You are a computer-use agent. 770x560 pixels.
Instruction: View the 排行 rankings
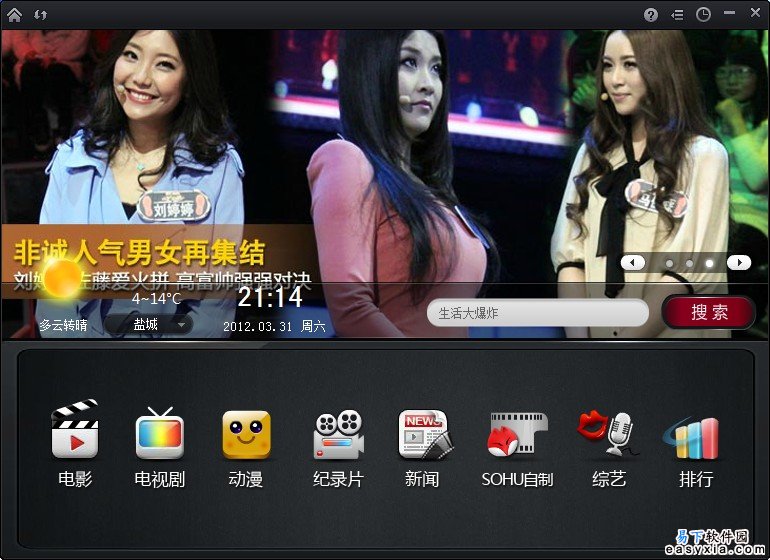tap(695, 446)
